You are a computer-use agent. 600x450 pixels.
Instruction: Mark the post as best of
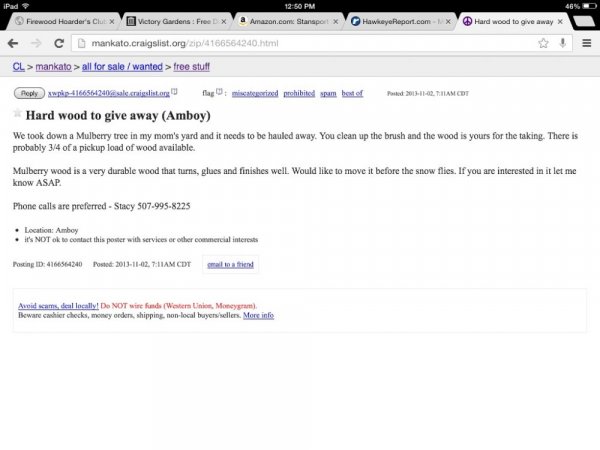(x=352, y=93)
